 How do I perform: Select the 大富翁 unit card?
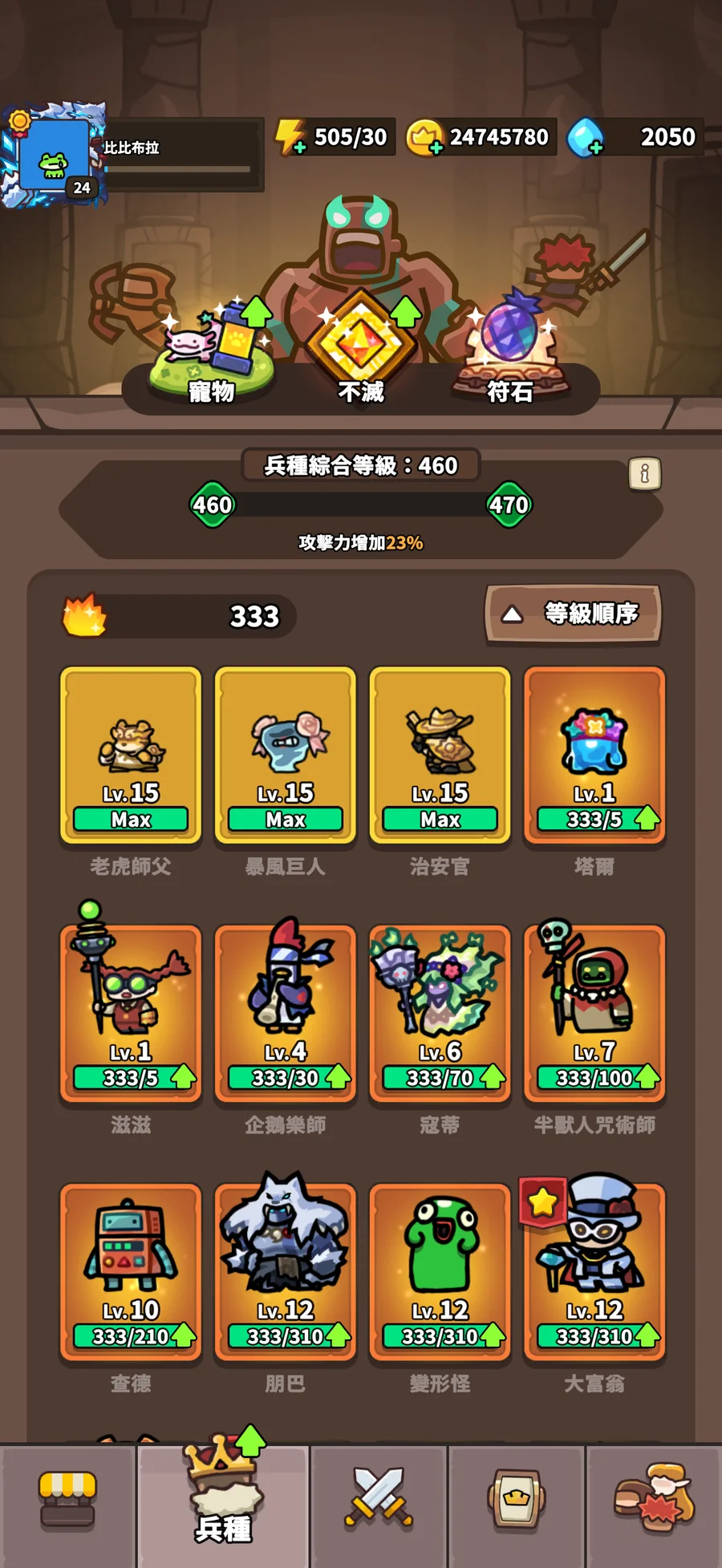click(x=594, y=1271)
